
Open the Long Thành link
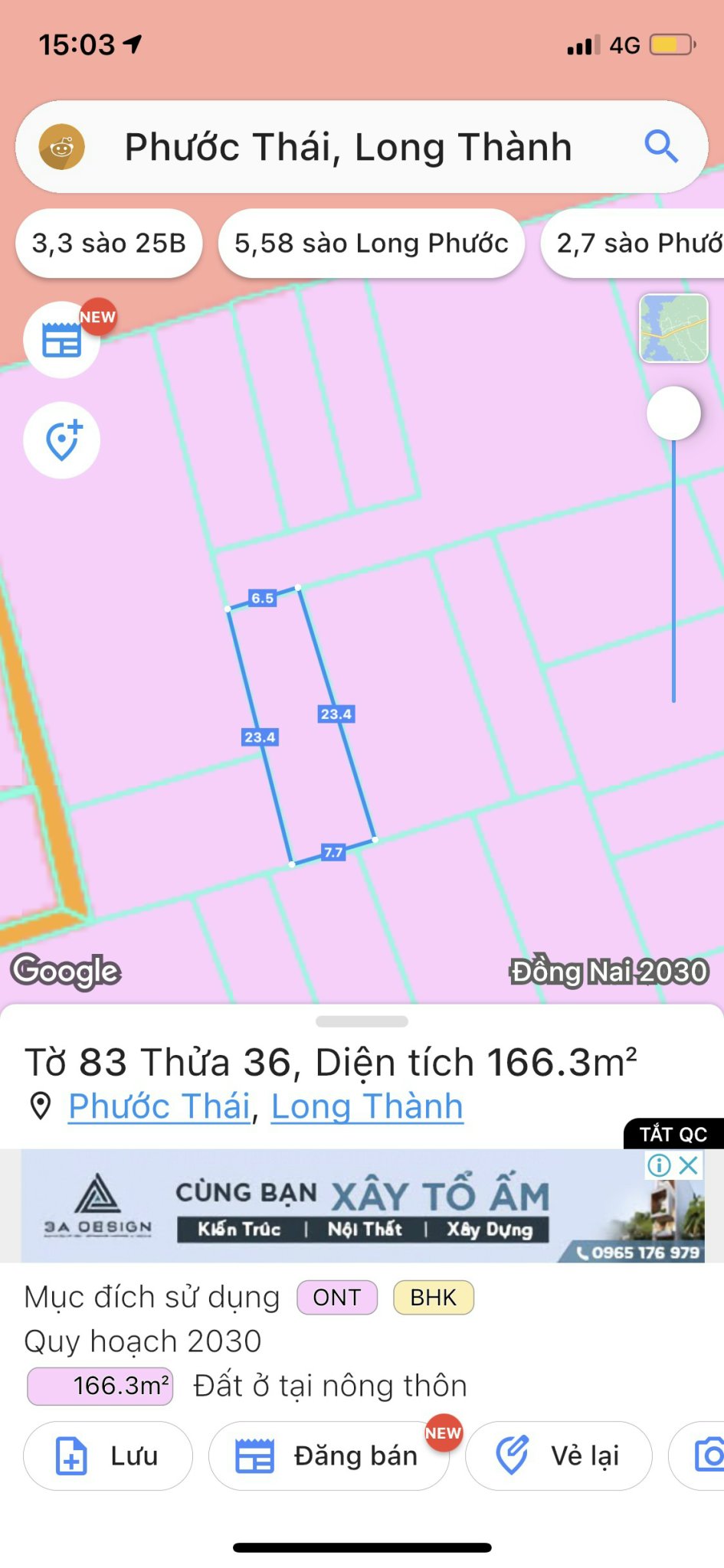(x=367, y=1106)
